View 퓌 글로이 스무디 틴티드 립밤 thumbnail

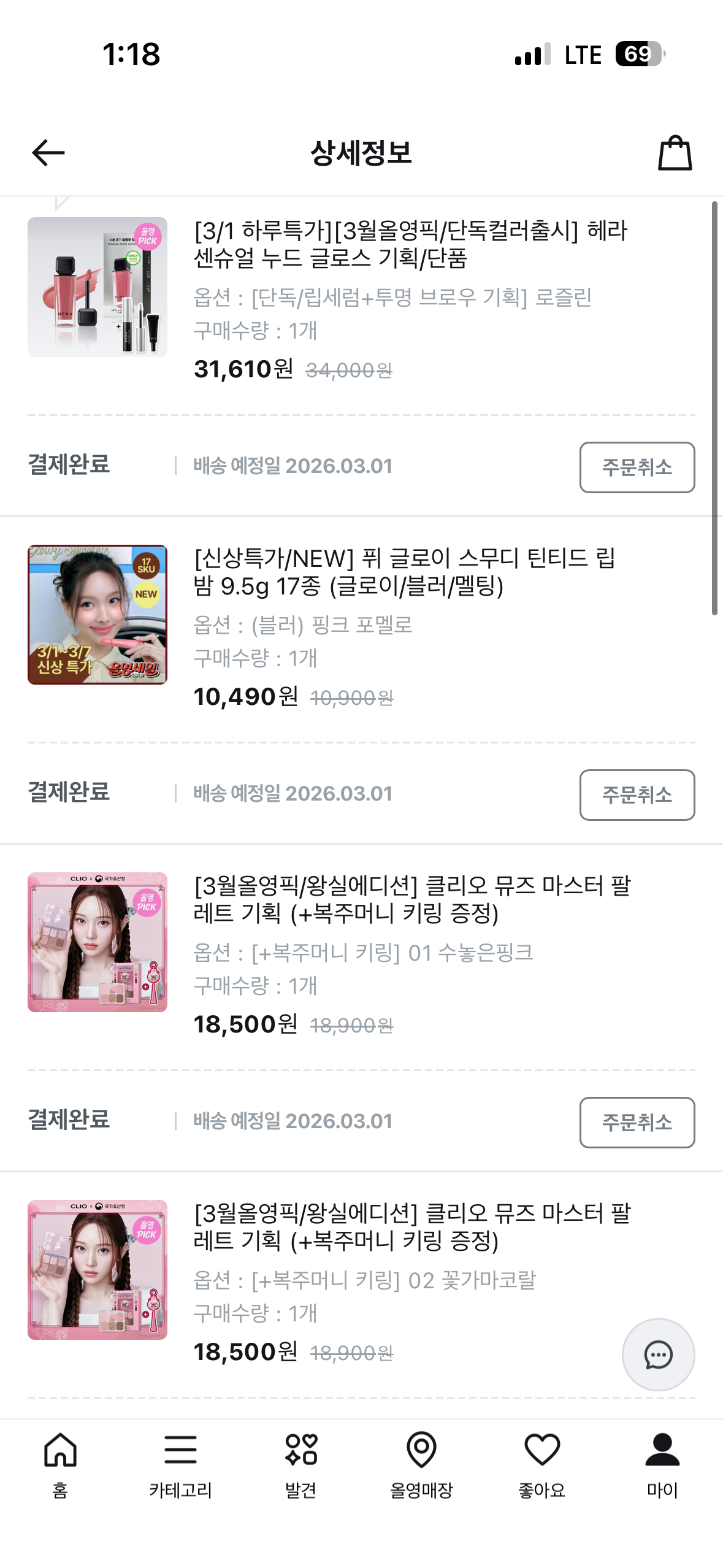[x=98, y=615]
